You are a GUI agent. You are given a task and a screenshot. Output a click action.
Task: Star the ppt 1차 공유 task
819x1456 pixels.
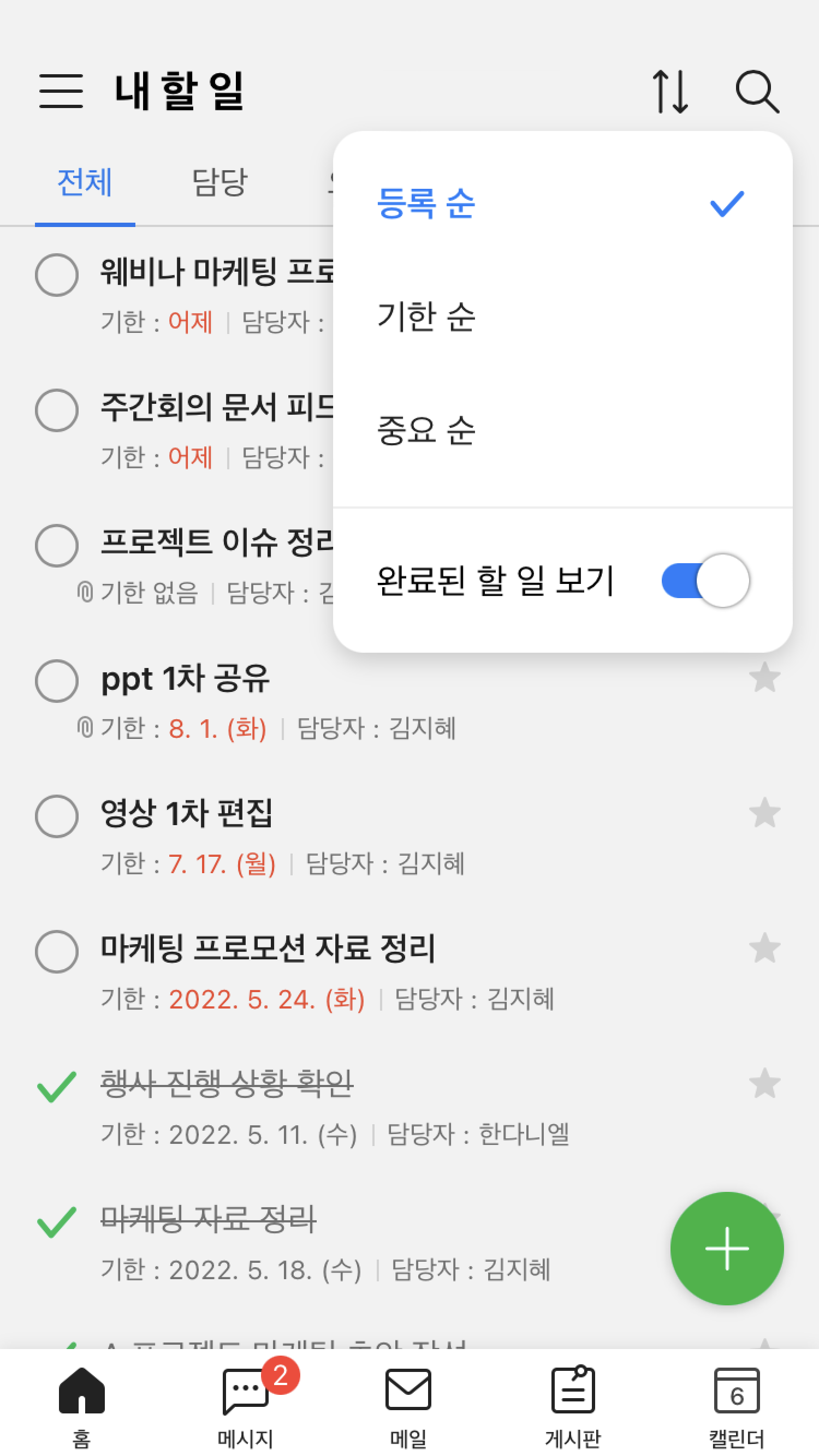tap(764, 678)
